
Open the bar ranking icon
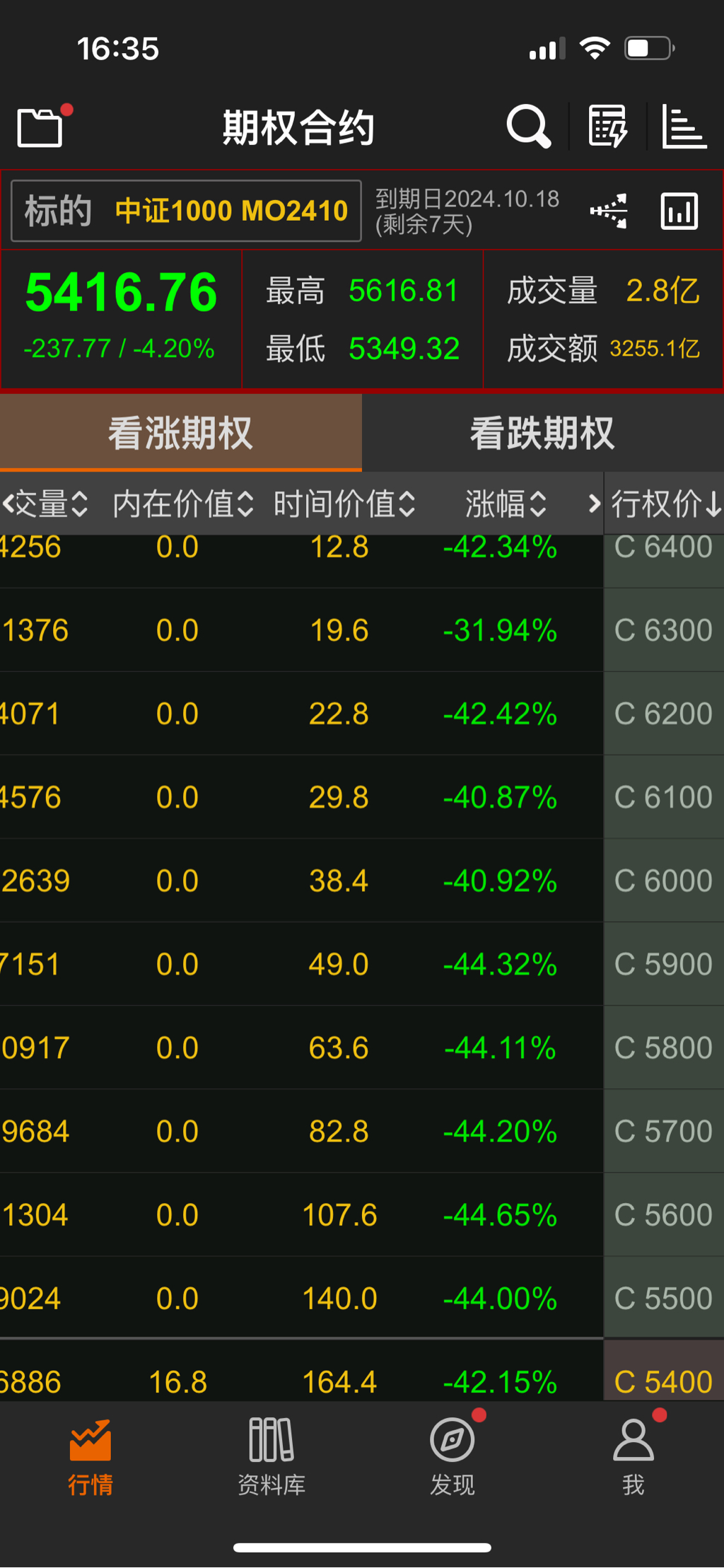coord(684,127)
